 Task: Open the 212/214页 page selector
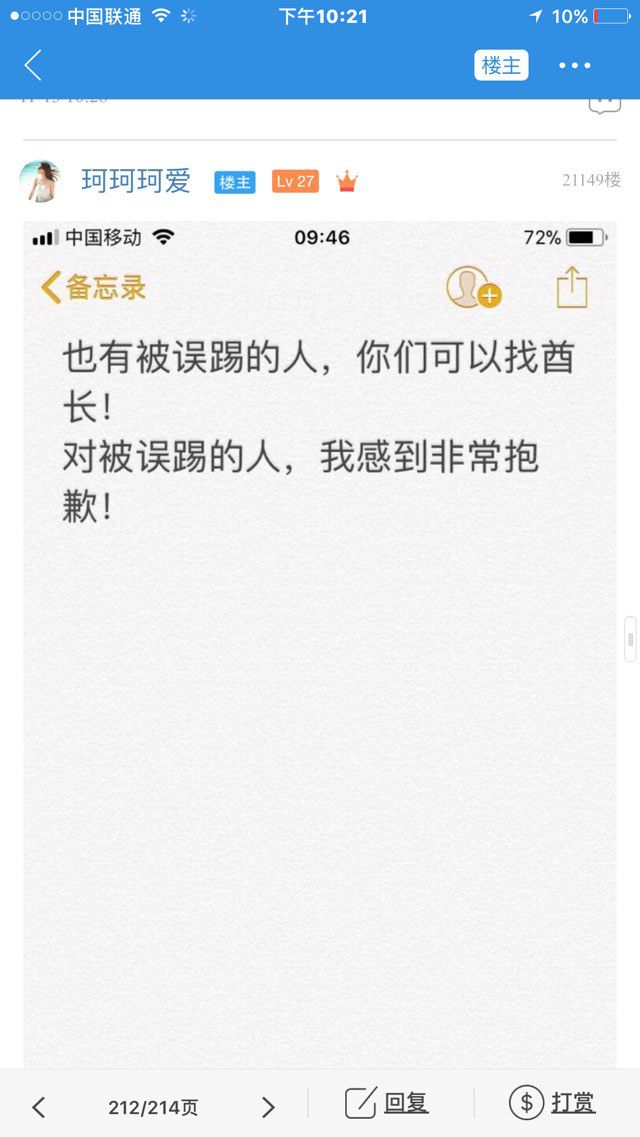click(x=153, y=1107)
